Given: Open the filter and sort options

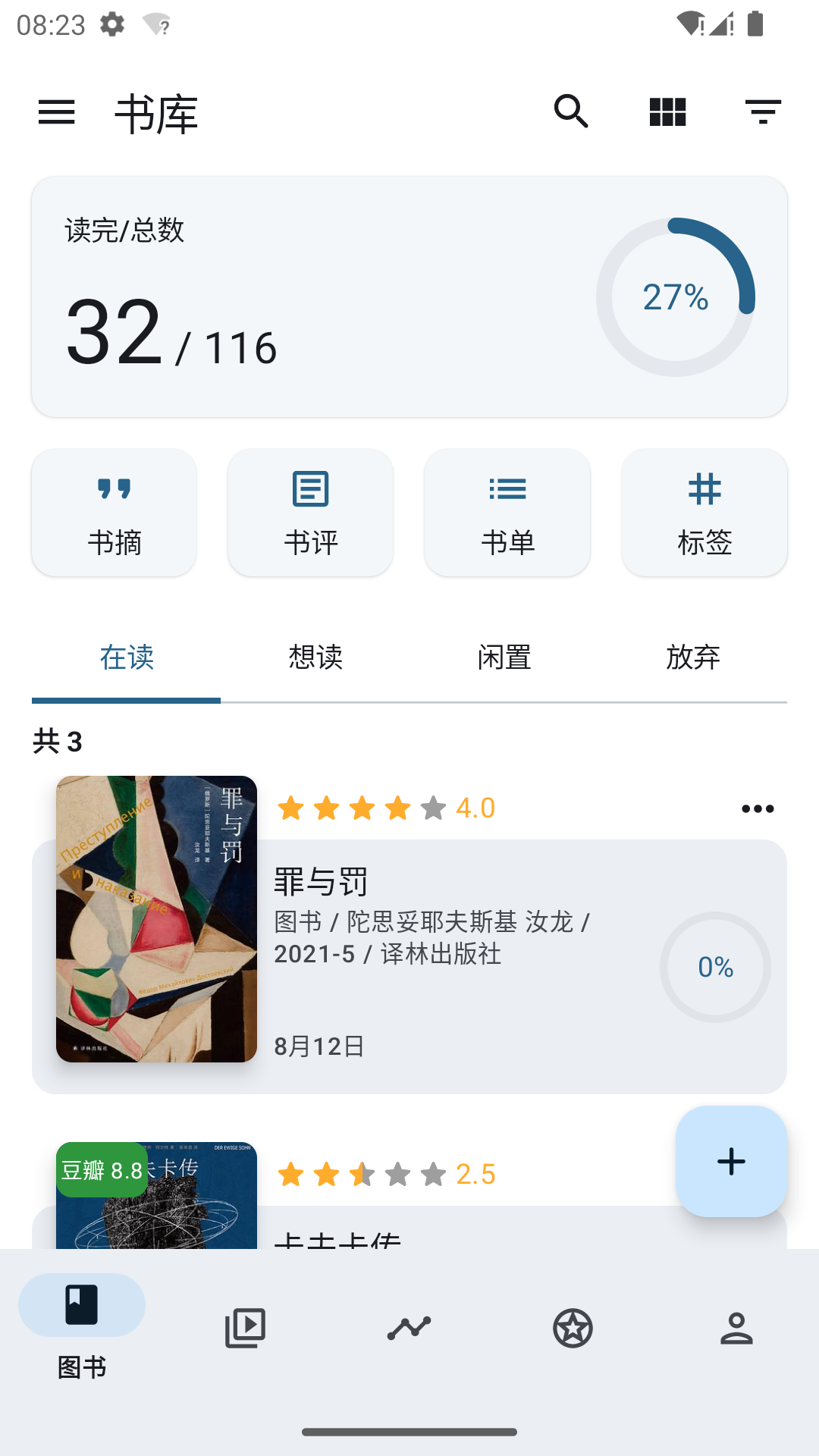Looking at the screenshot, I should point(763,112).
